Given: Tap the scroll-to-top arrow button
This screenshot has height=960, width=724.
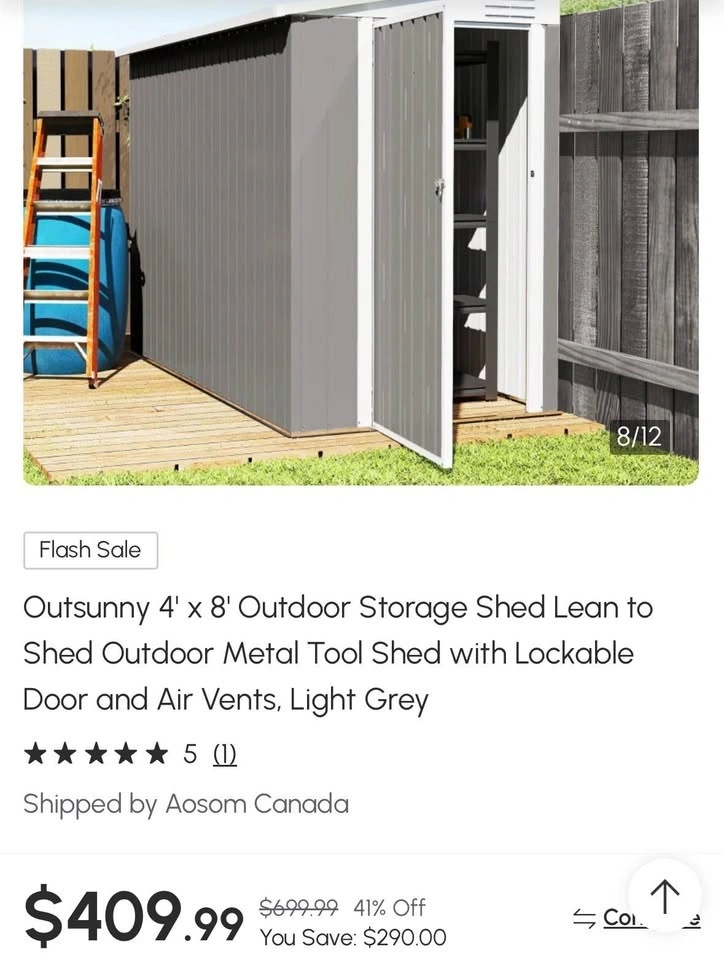Looking at the screenshot, I should 665,894.
